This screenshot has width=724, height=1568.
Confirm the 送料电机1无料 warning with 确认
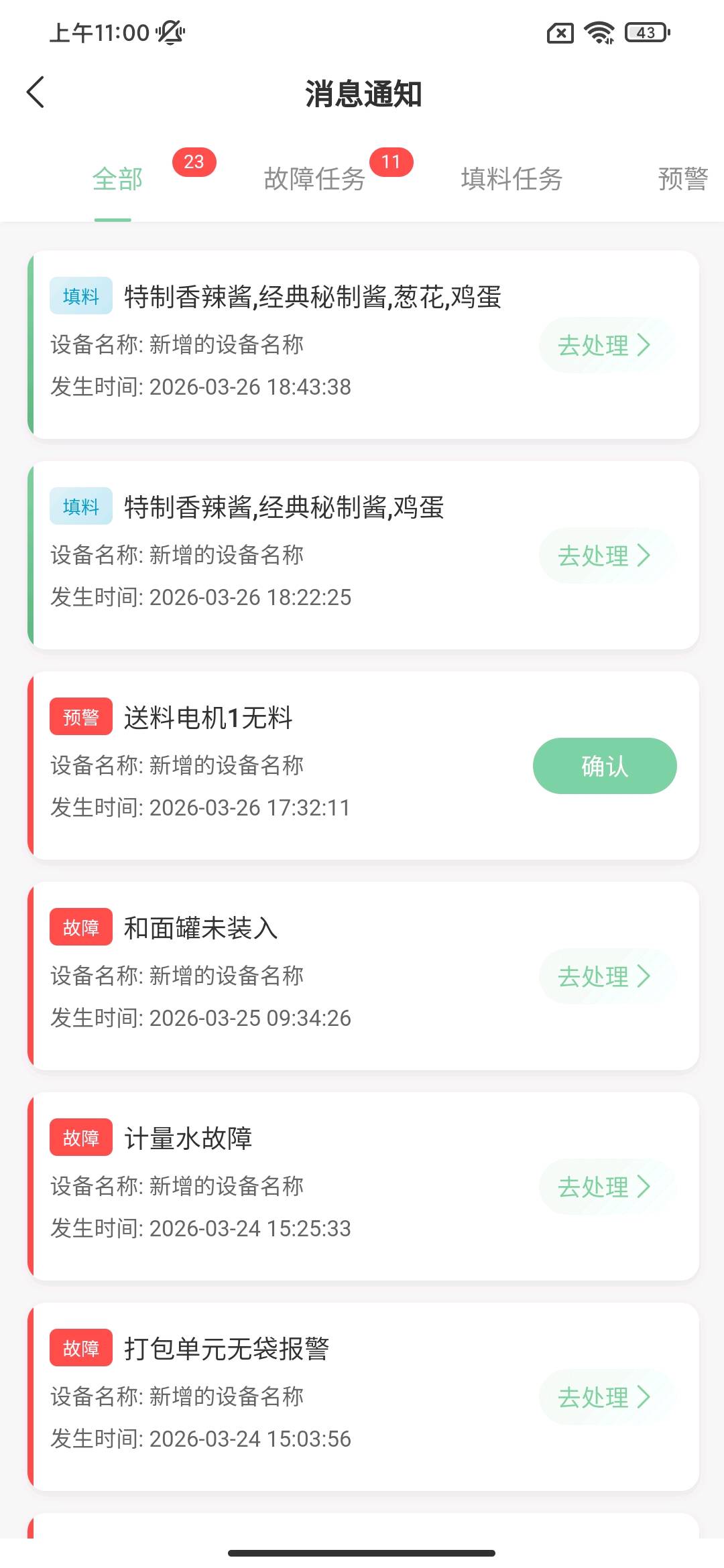605,766
